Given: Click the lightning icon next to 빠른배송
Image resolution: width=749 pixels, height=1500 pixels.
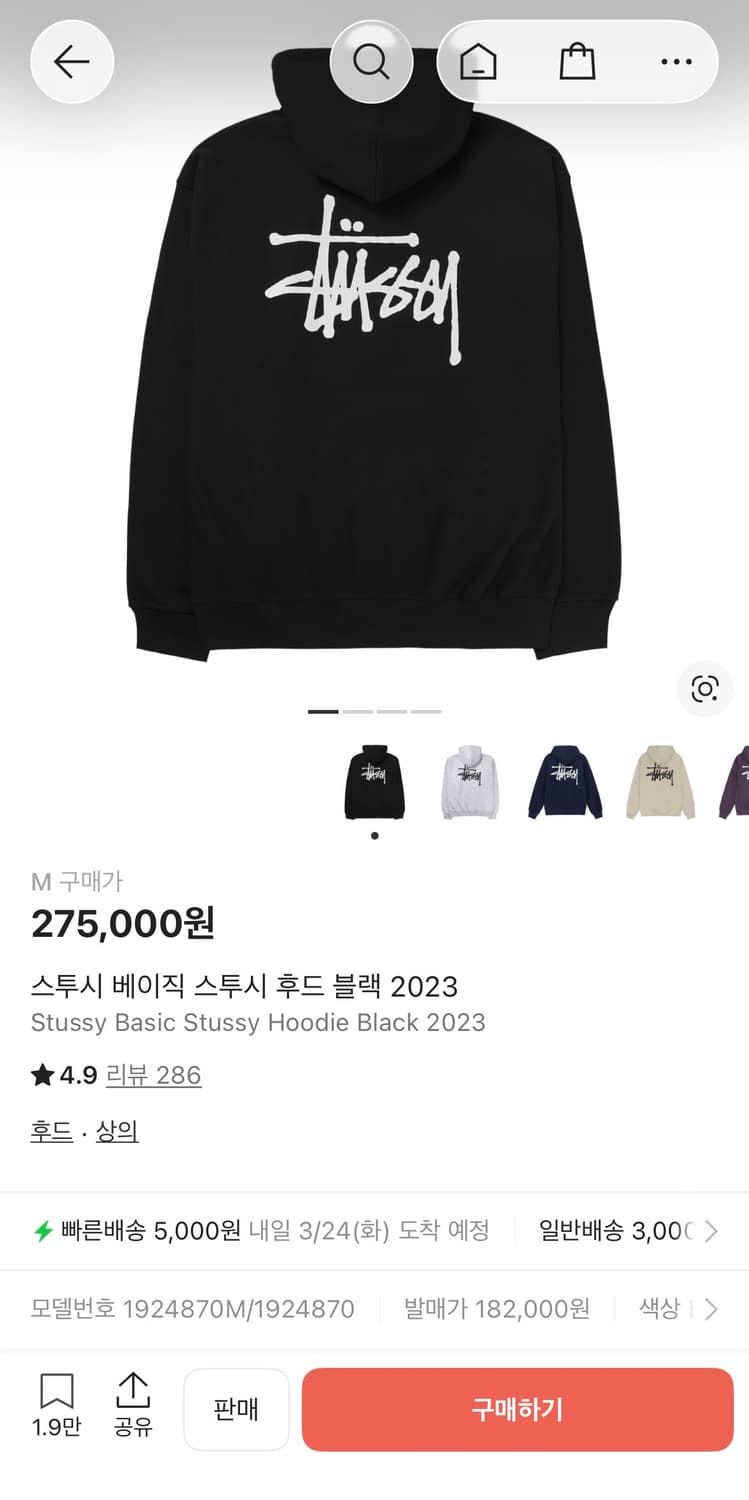Looking at the screenshot, I should [x=41, y=1231].
